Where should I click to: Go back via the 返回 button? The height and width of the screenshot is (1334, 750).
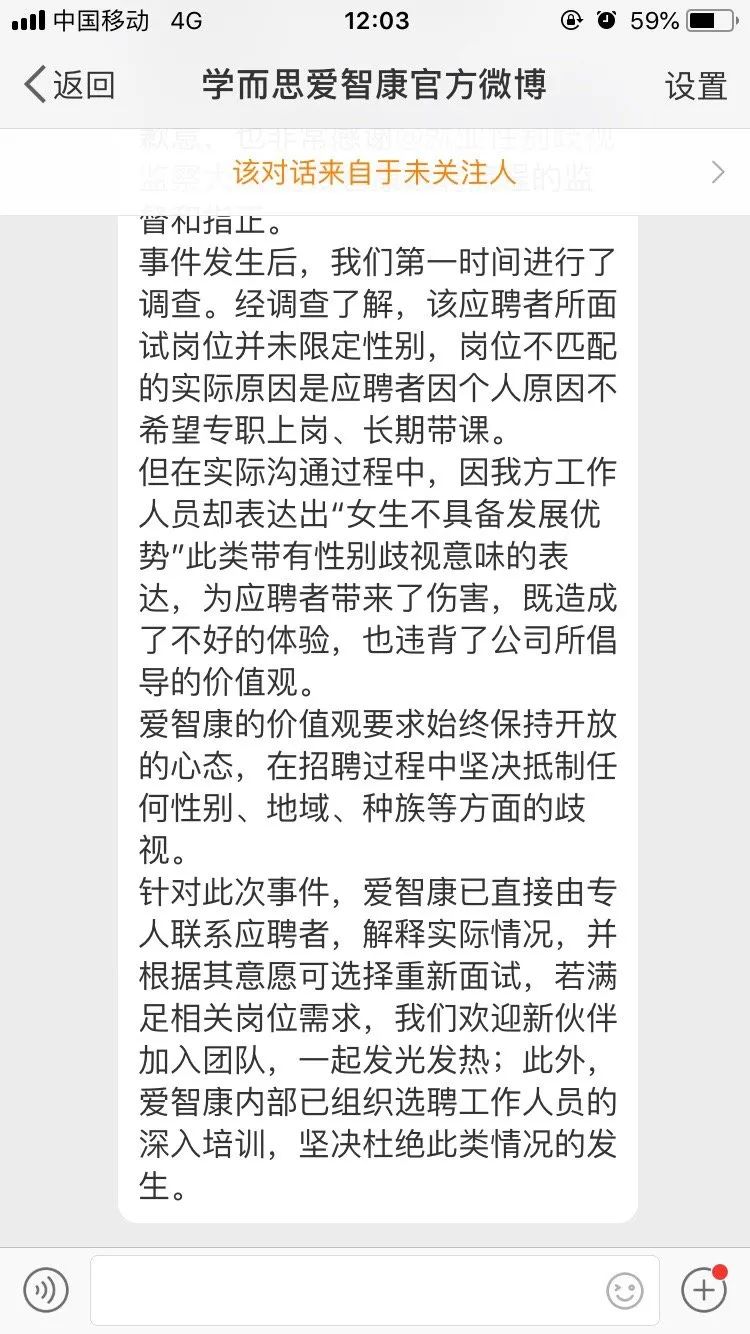tap(68, 85)
